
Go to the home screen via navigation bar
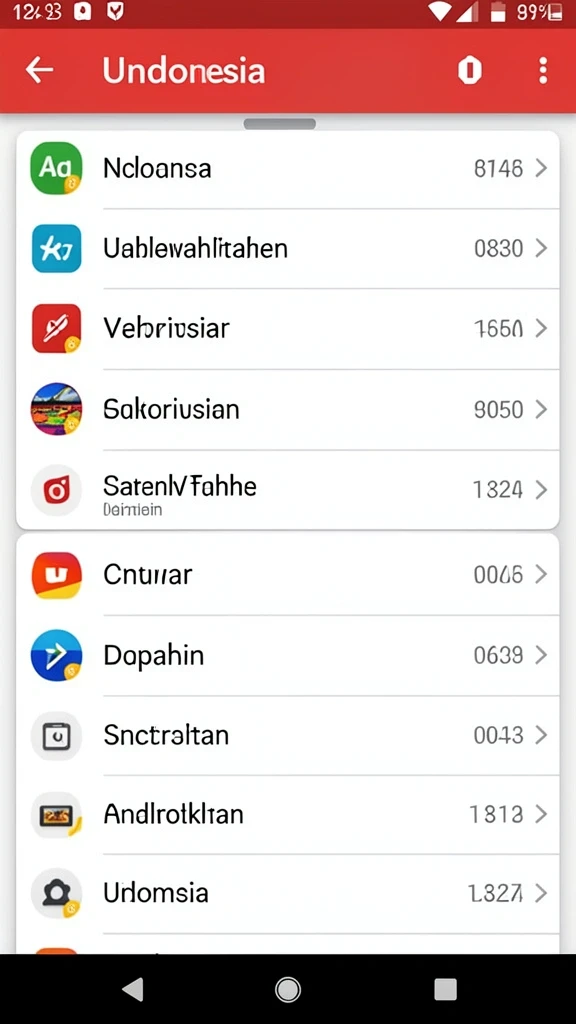pos(287,989)
